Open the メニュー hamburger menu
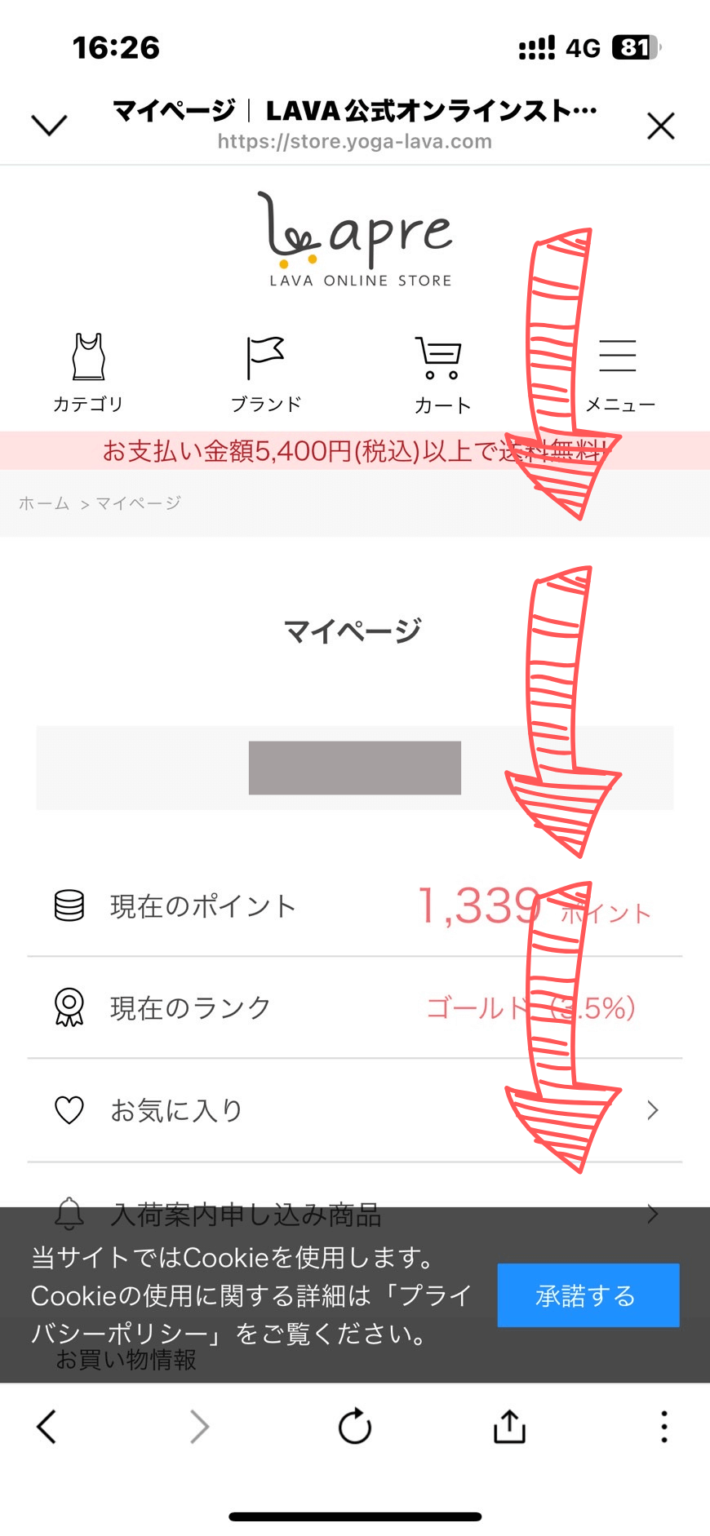This screenshot has height=1536, width=710. (x=619, y=373)
